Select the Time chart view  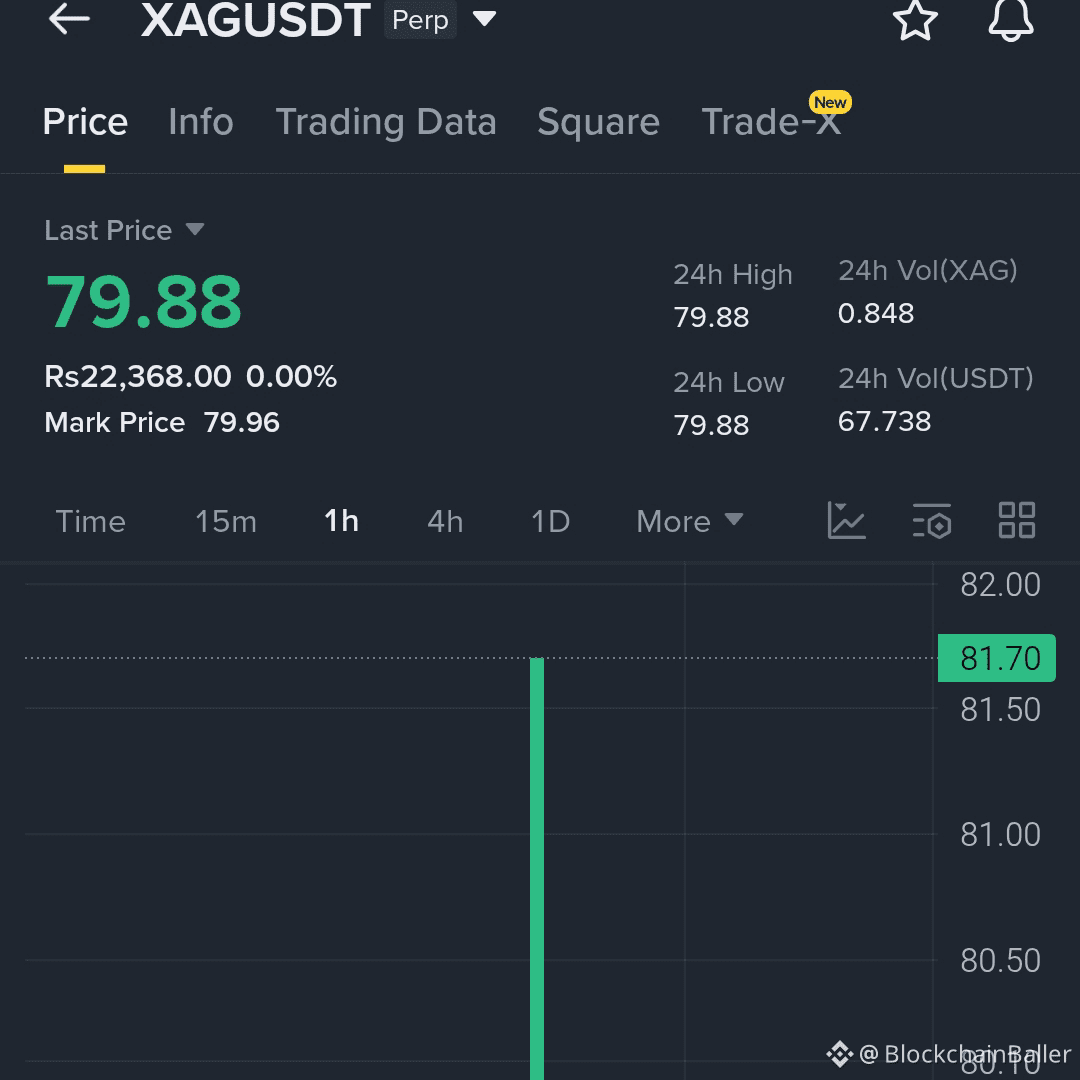(x=90, y=521)
